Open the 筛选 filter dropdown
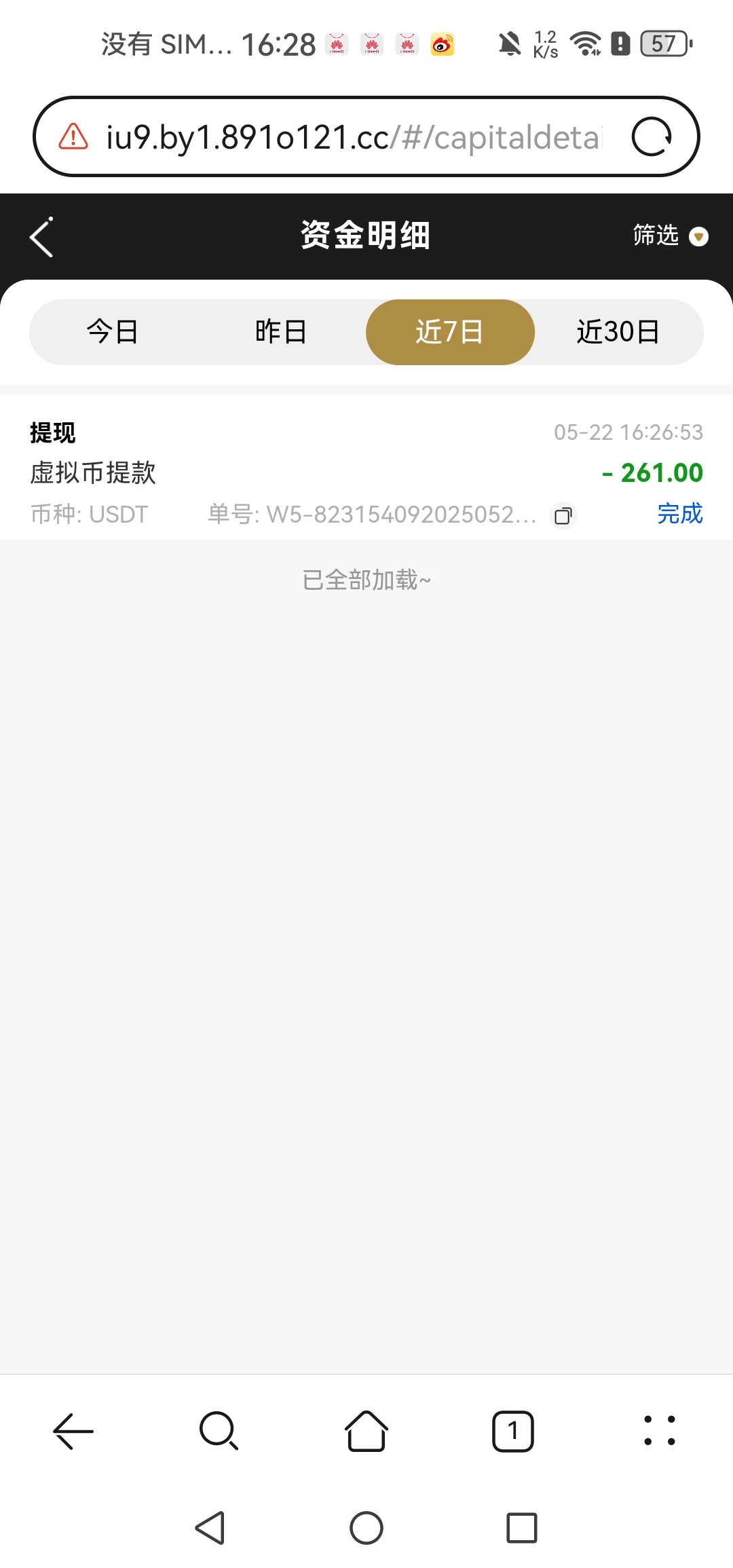Viewport: 733px width, 1568px height. [670, 236]
